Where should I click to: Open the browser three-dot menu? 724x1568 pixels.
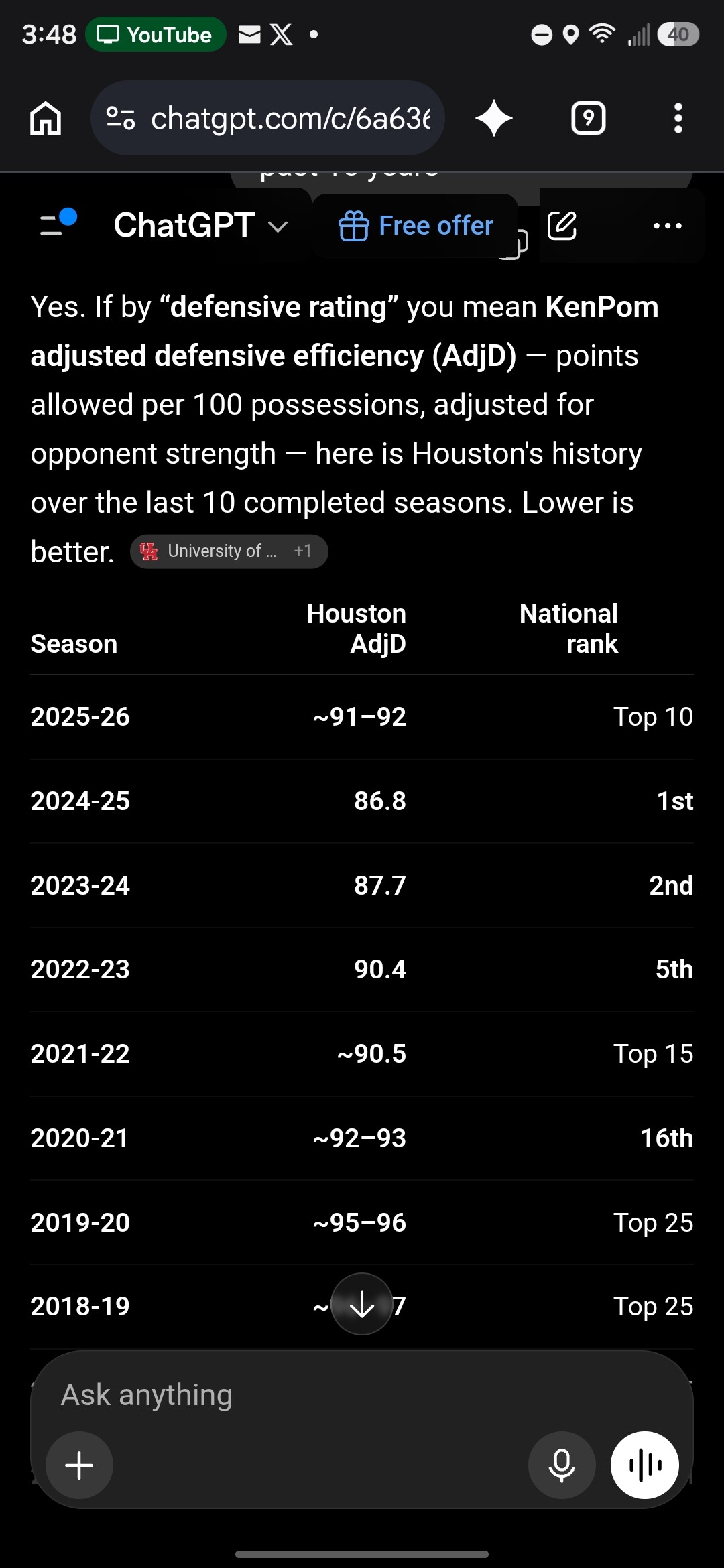(678, 119)
